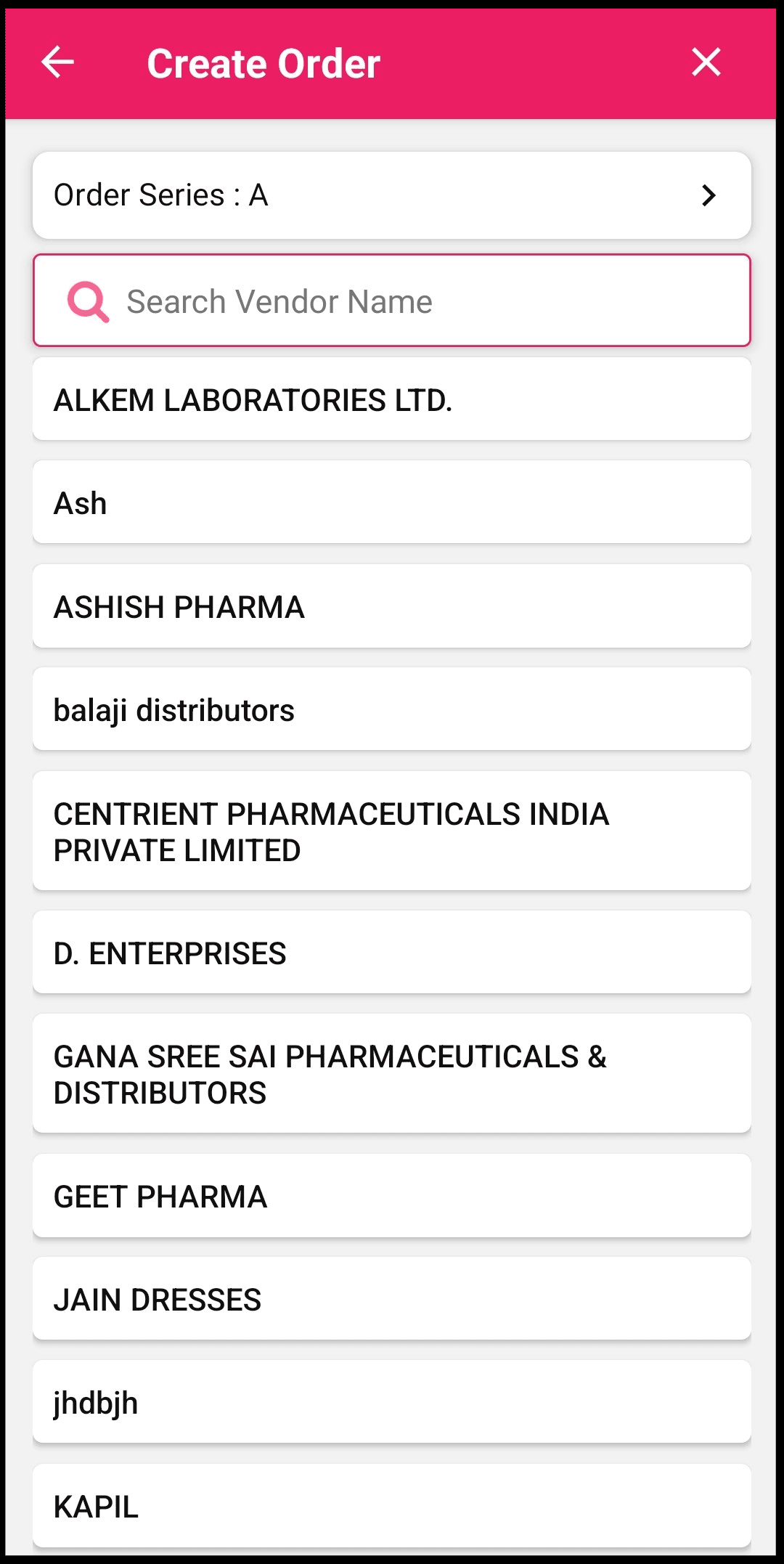Screen dimensions: 784x1564
Task: Select GANA SREE SAI PHARMACEUTICALS & DISTRIBUTORS
Action: [x=392, y=1074]
